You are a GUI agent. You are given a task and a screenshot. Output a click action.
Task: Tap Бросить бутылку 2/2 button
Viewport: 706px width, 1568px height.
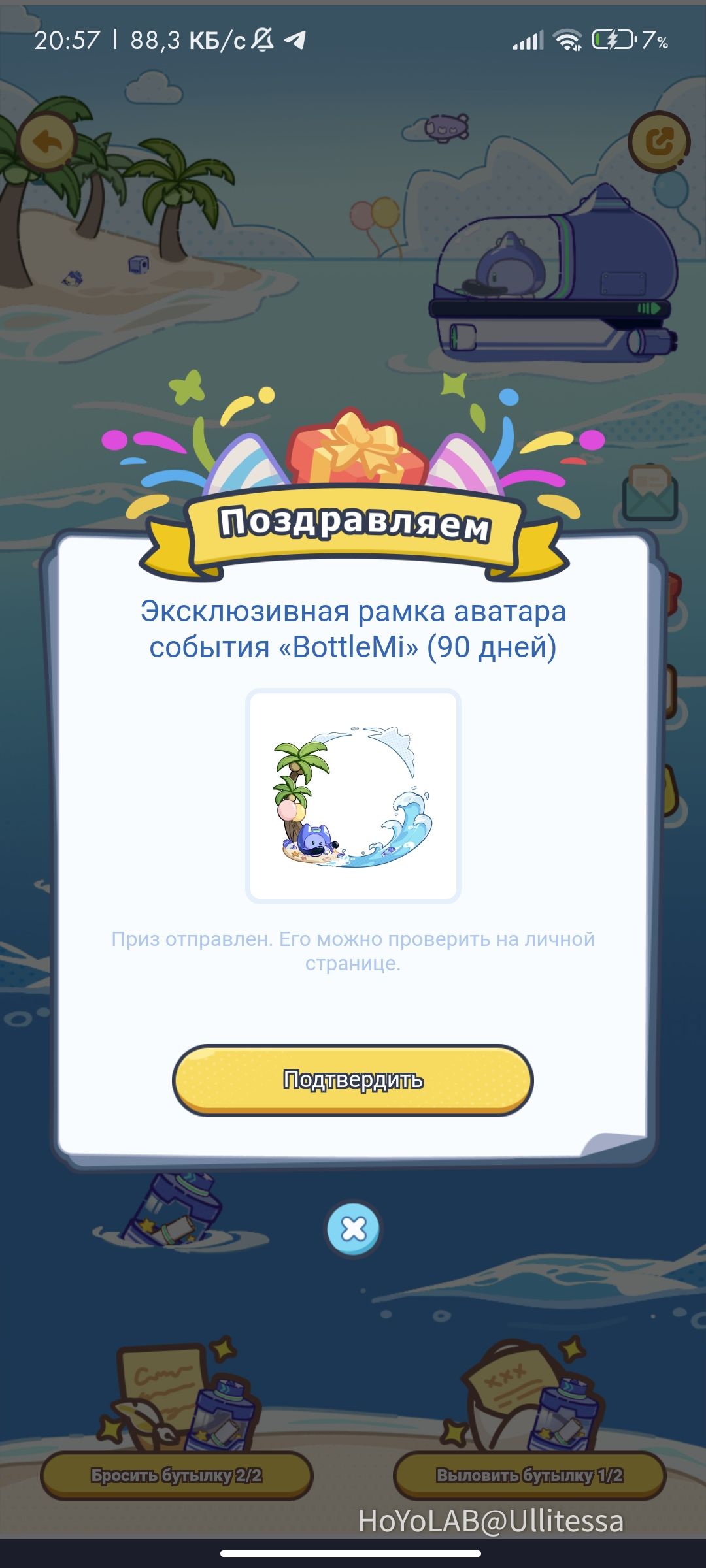(176, 1475)
